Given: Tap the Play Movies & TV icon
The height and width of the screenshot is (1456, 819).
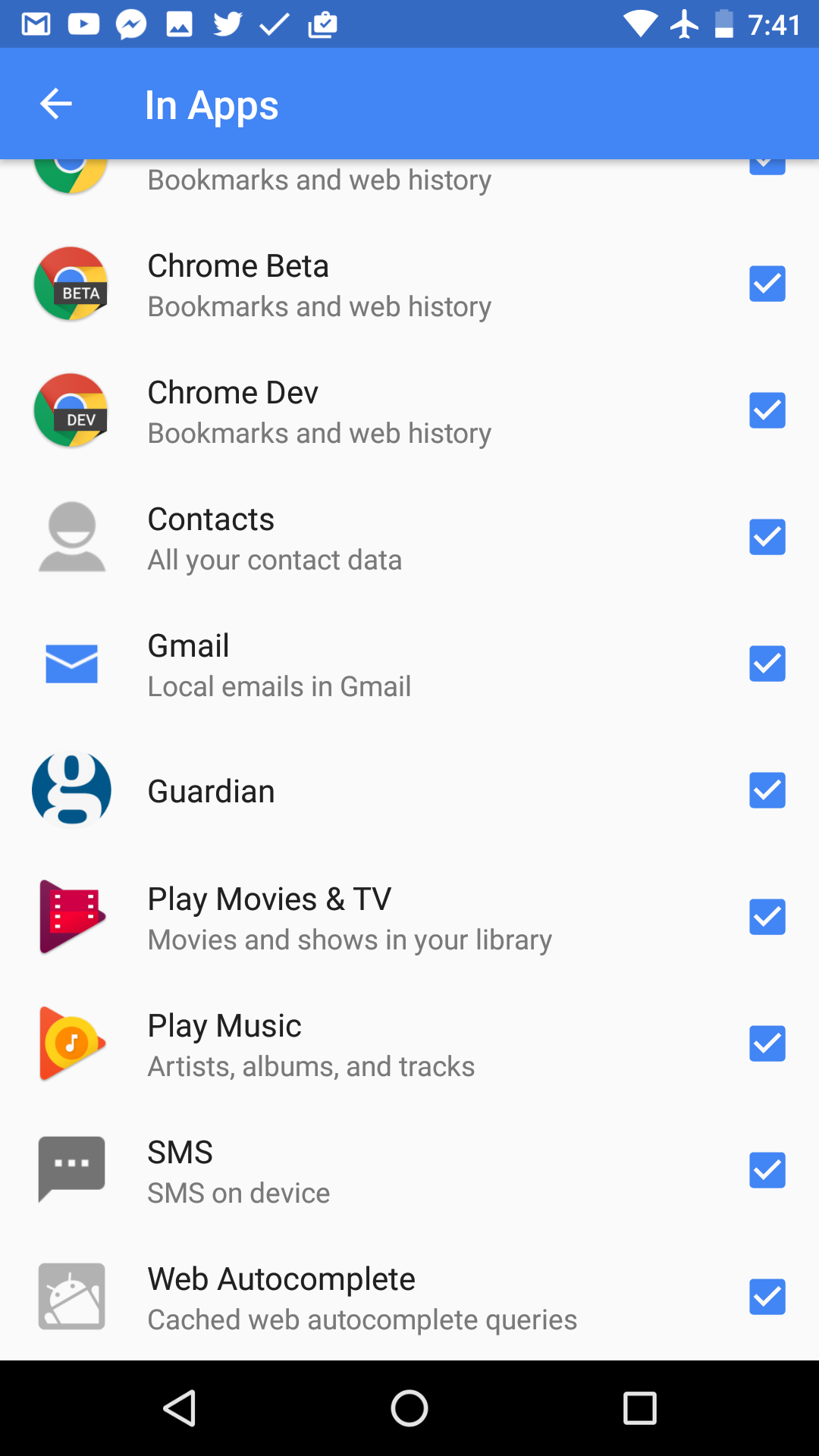Looking at the screenshot, I should pyautogui.click(x=71, y=917).
